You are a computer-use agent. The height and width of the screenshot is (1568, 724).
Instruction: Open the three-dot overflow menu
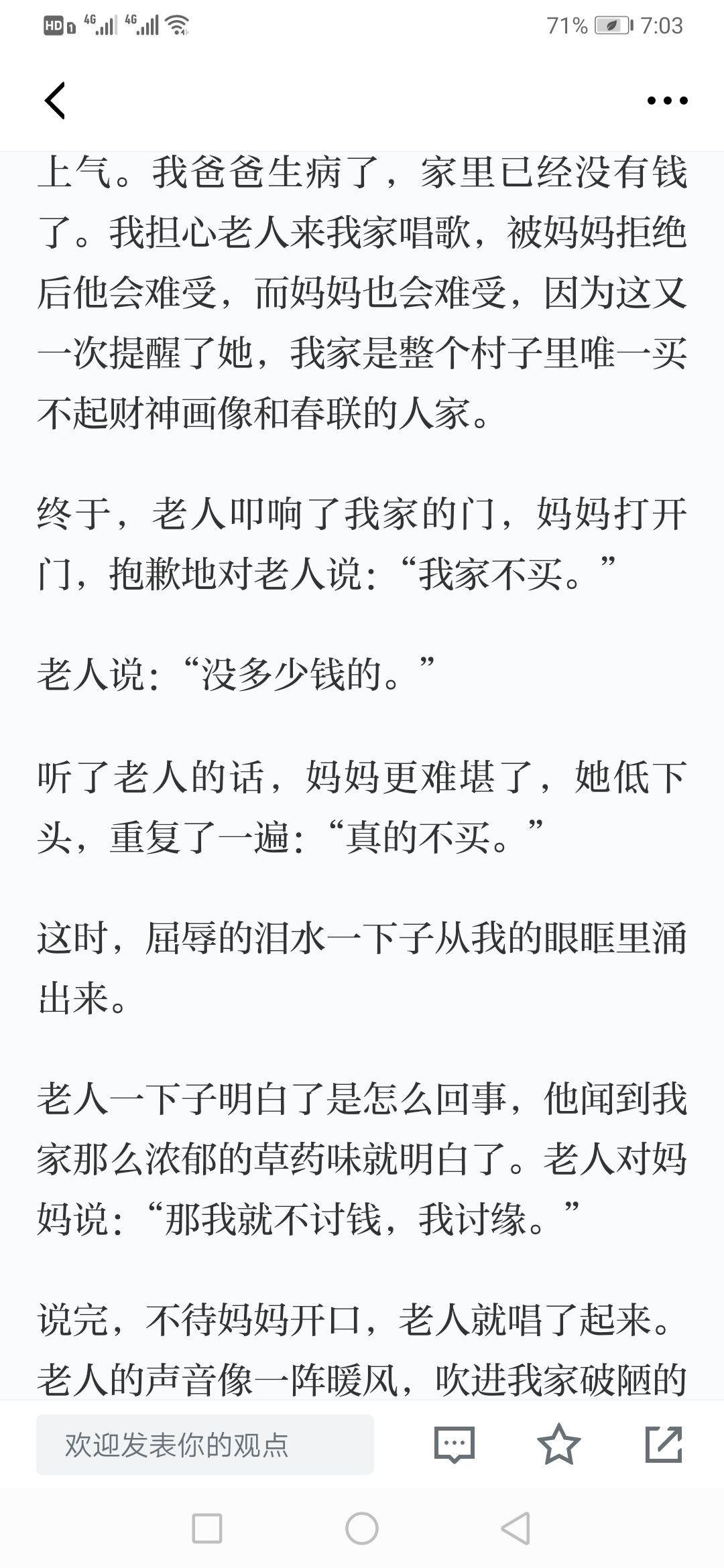click(667, 101)
